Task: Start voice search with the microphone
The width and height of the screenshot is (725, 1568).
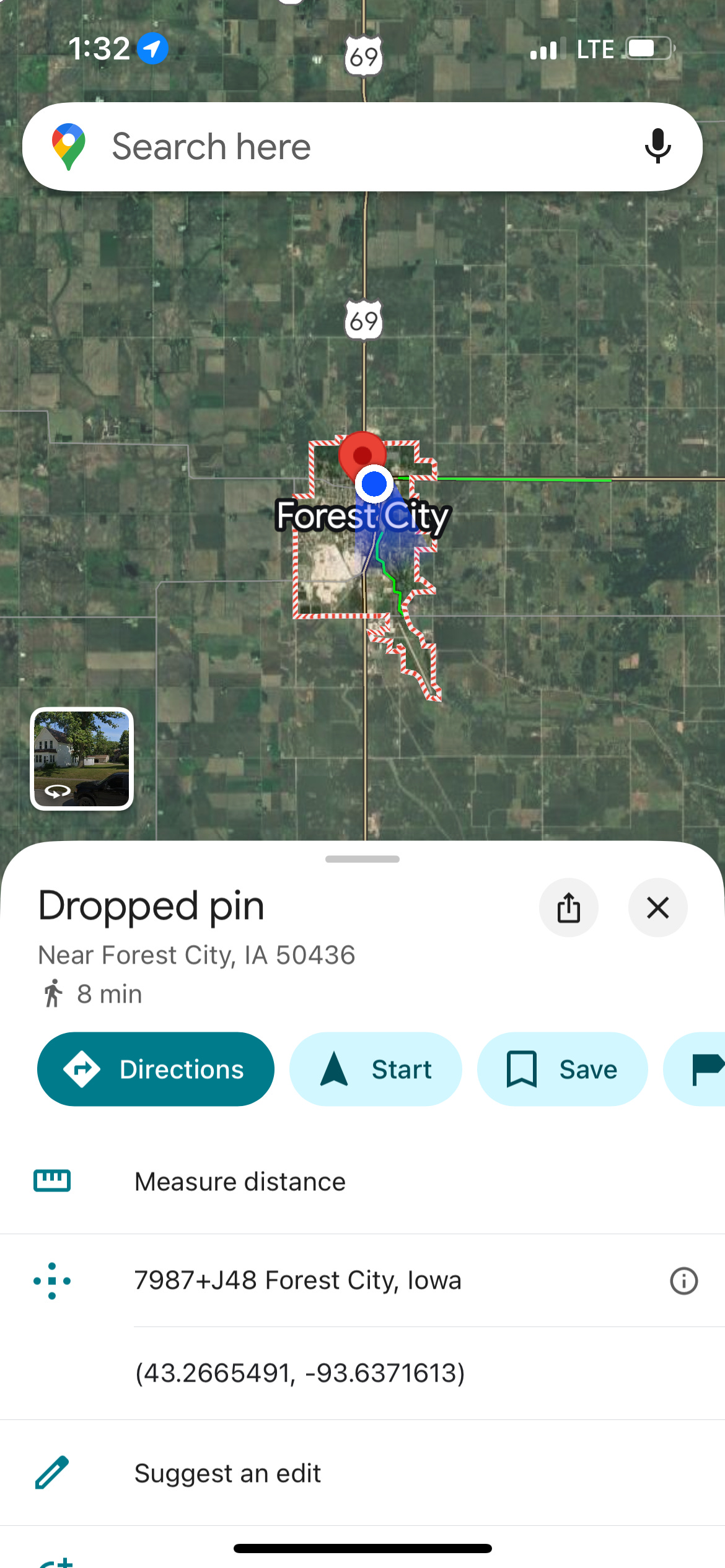Action: click(x=657, y=147)
